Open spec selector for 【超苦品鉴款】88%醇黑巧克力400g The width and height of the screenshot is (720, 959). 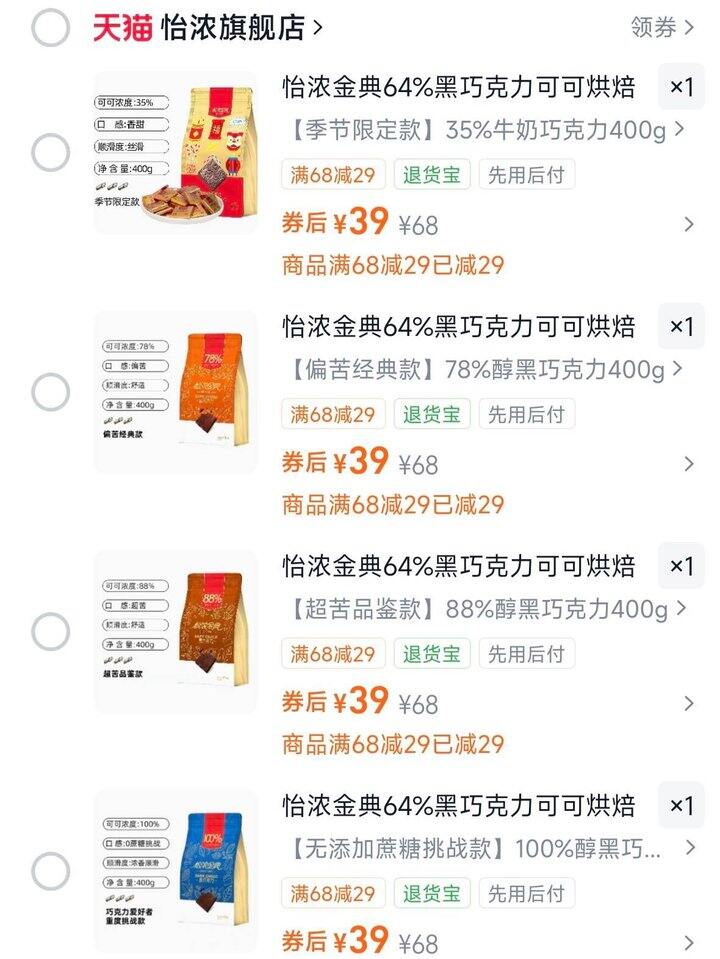tap(486, 609)
